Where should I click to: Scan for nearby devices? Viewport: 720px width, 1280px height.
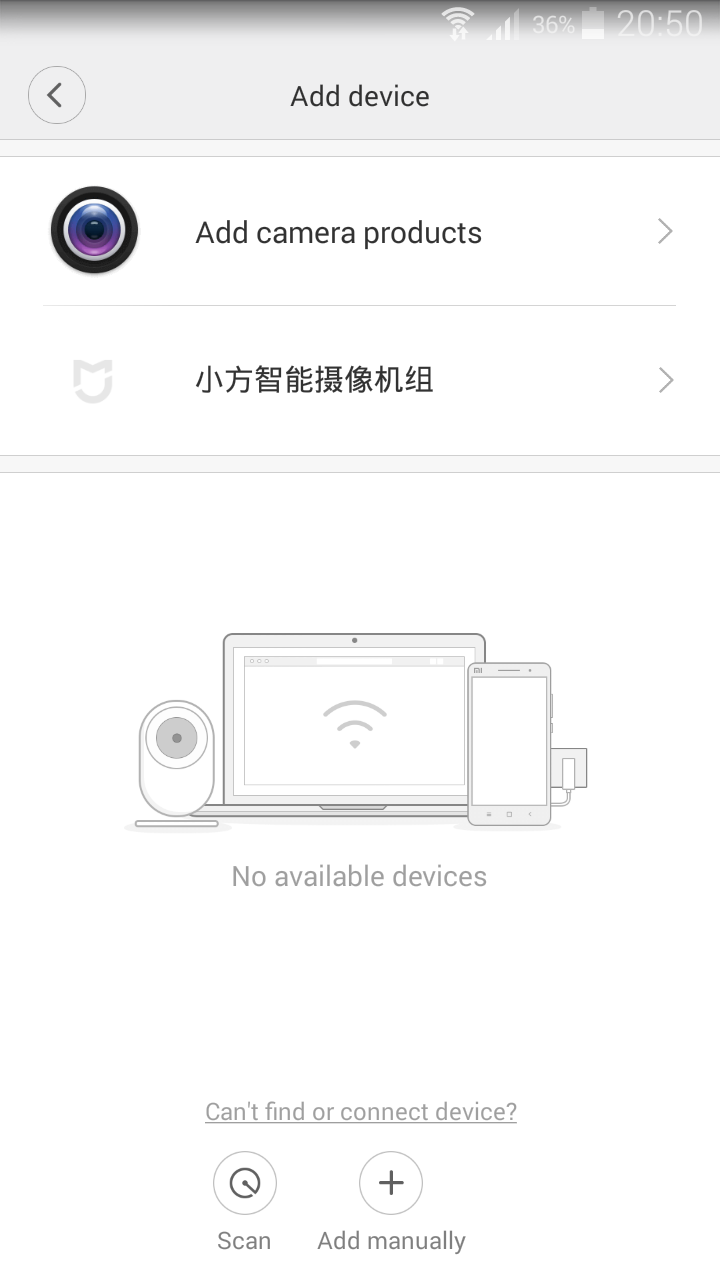coord(244,1184)
